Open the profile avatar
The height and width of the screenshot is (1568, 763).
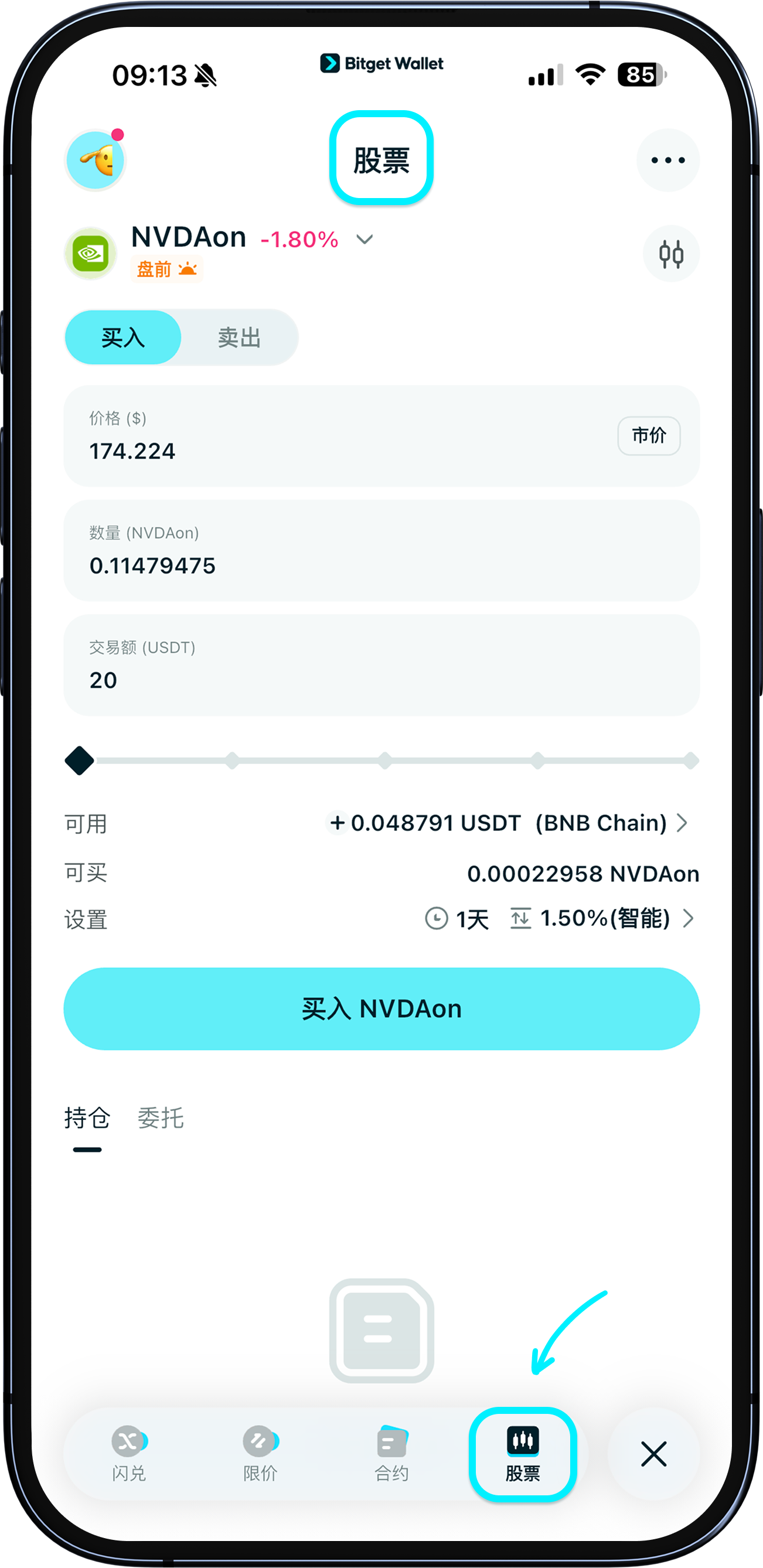96,161
